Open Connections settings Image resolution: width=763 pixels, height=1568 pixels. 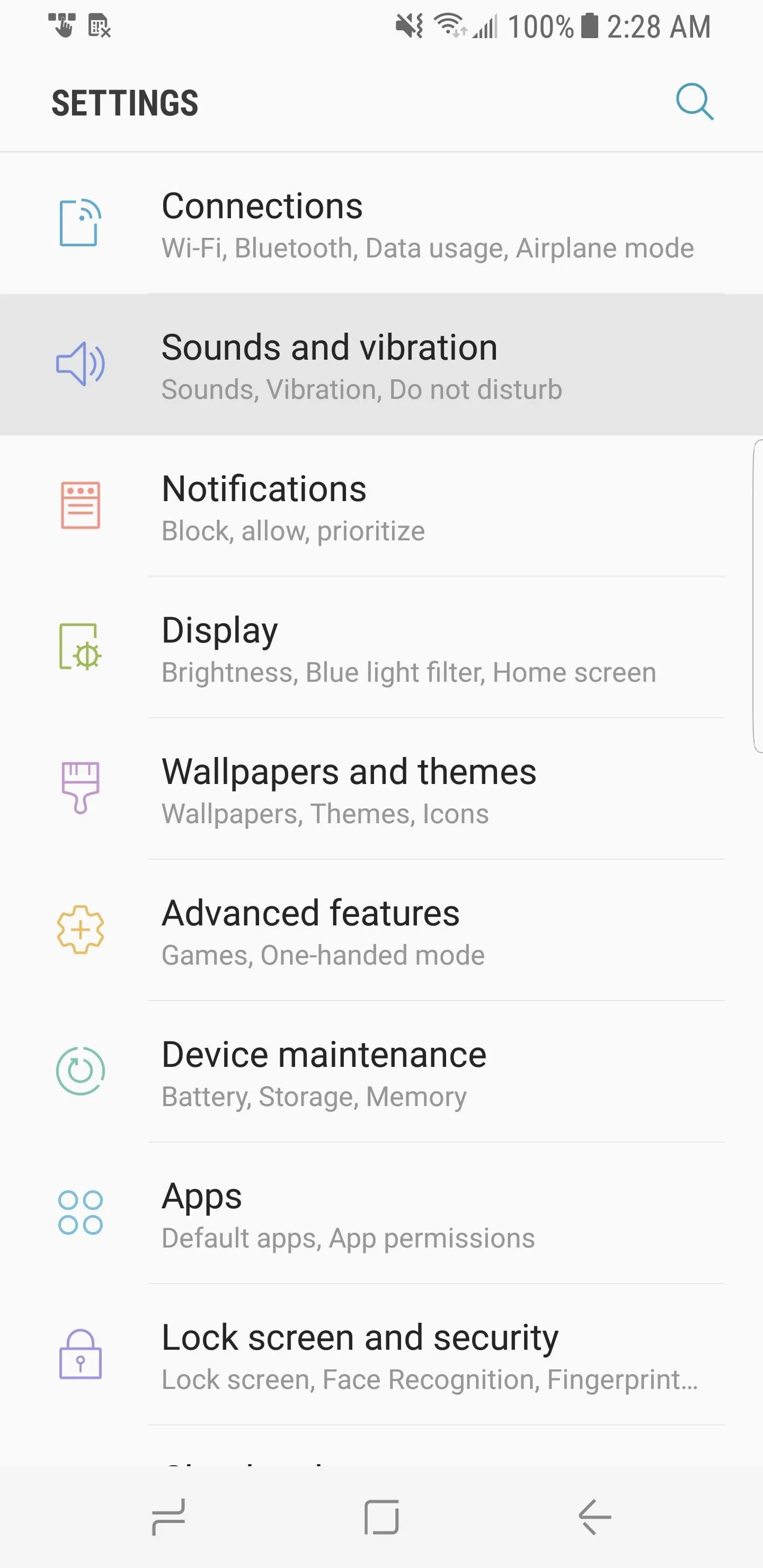[x=381, y=224]
